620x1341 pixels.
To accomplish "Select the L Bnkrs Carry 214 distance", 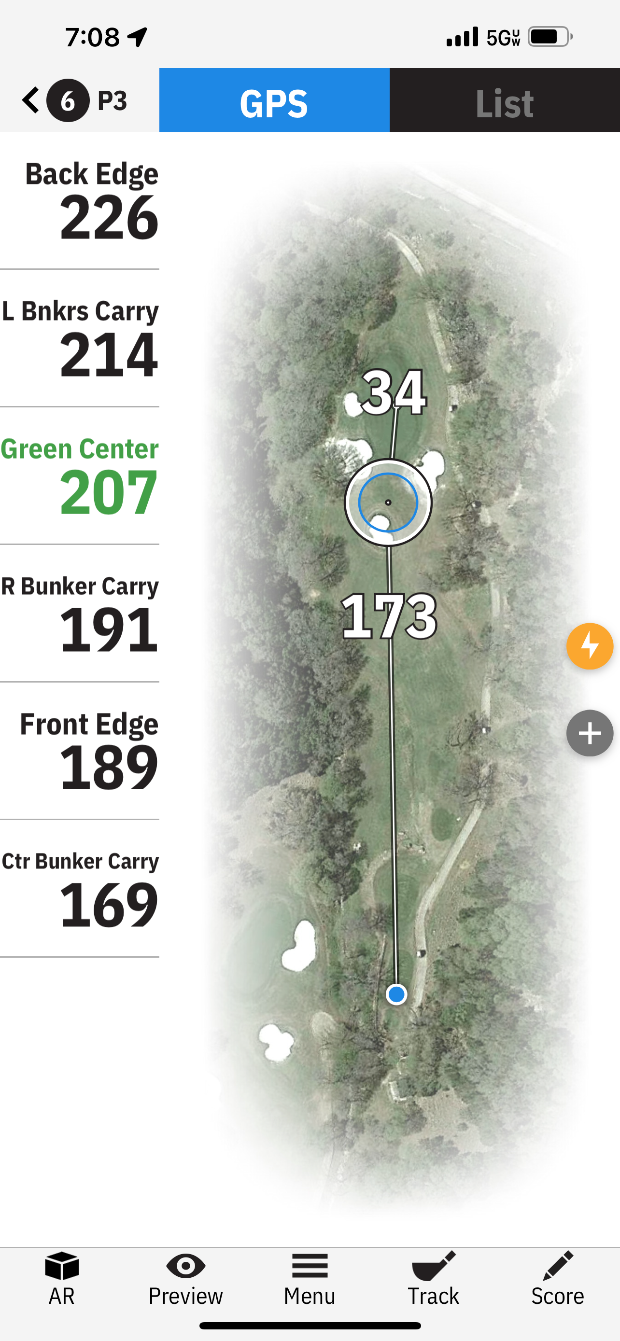I will 80,339.
